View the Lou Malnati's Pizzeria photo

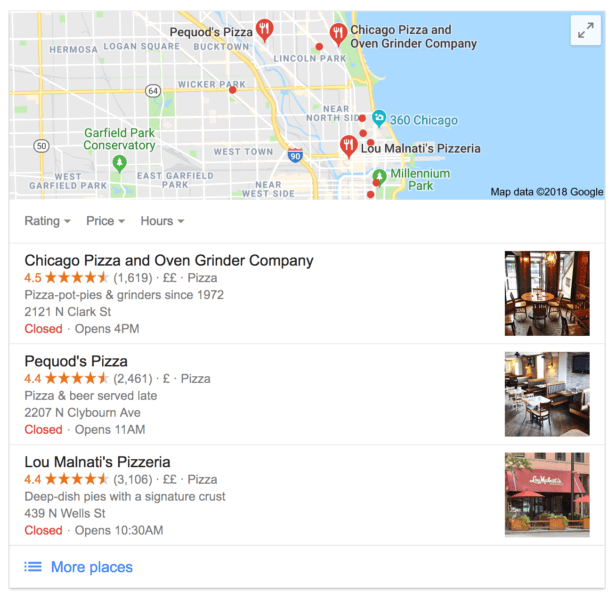547,495
